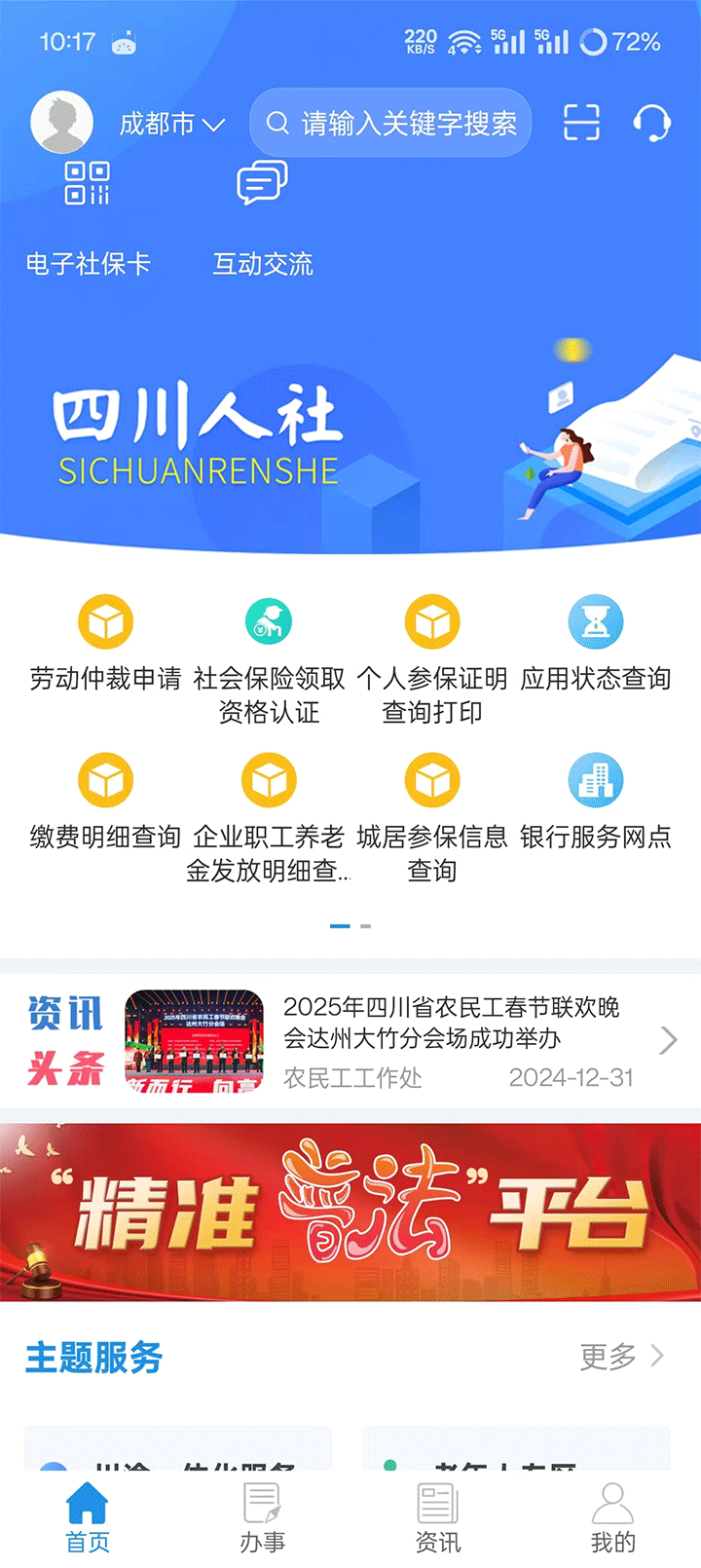Open 缴费明细查询
Screen dimensions: 701x1568
[105, 802]
